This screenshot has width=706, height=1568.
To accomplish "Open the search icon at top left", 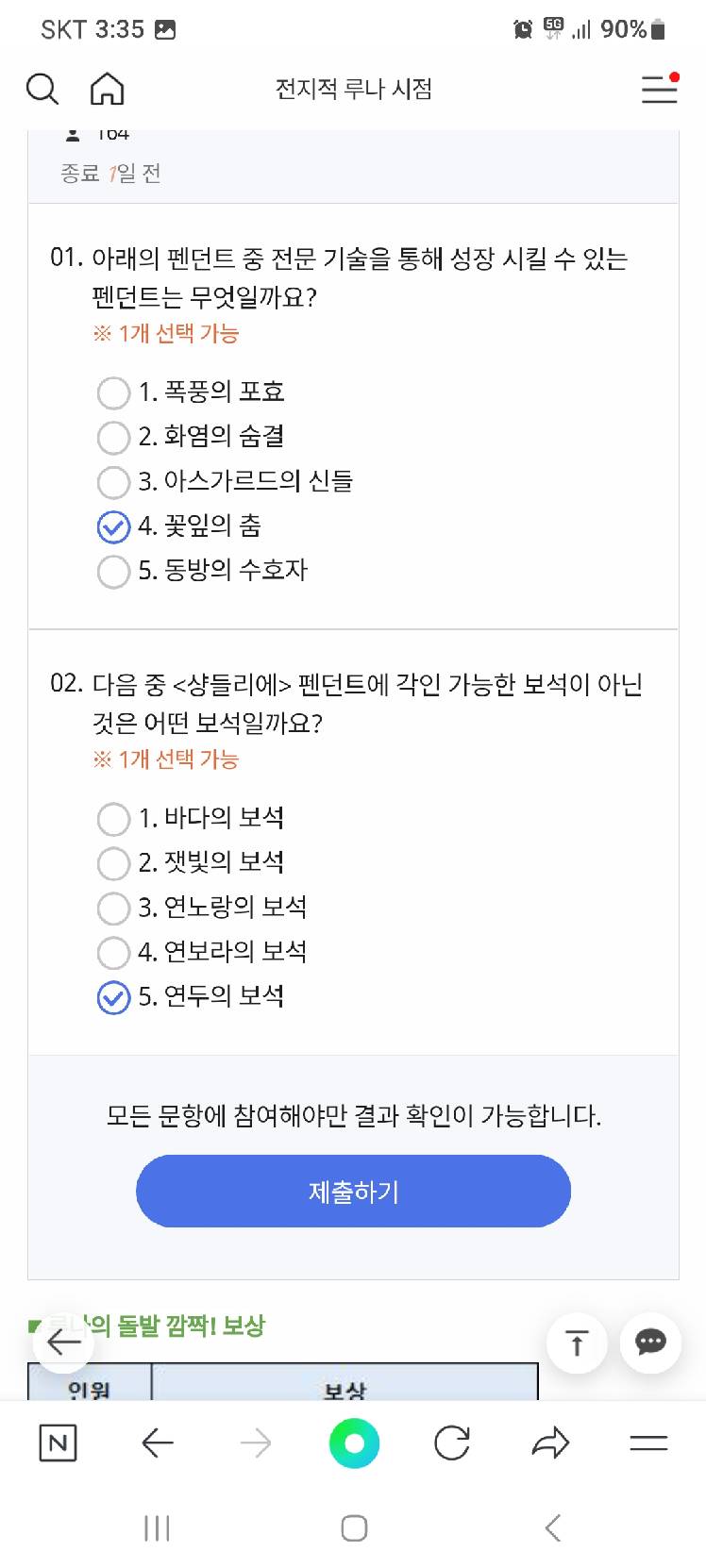I will [x=42, y=89].
